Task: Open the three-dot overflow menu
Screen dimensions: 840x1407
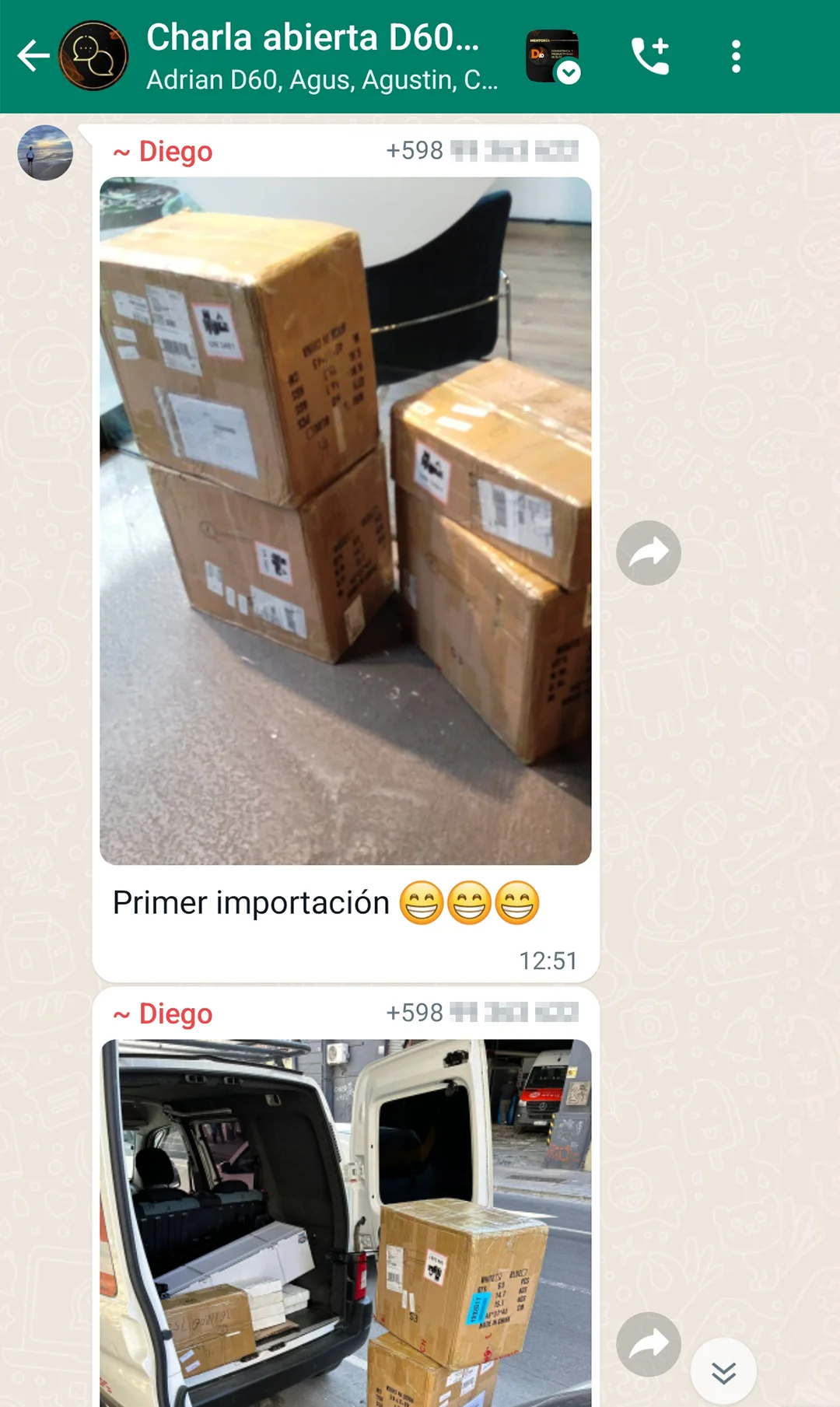Action: (736, 56)
